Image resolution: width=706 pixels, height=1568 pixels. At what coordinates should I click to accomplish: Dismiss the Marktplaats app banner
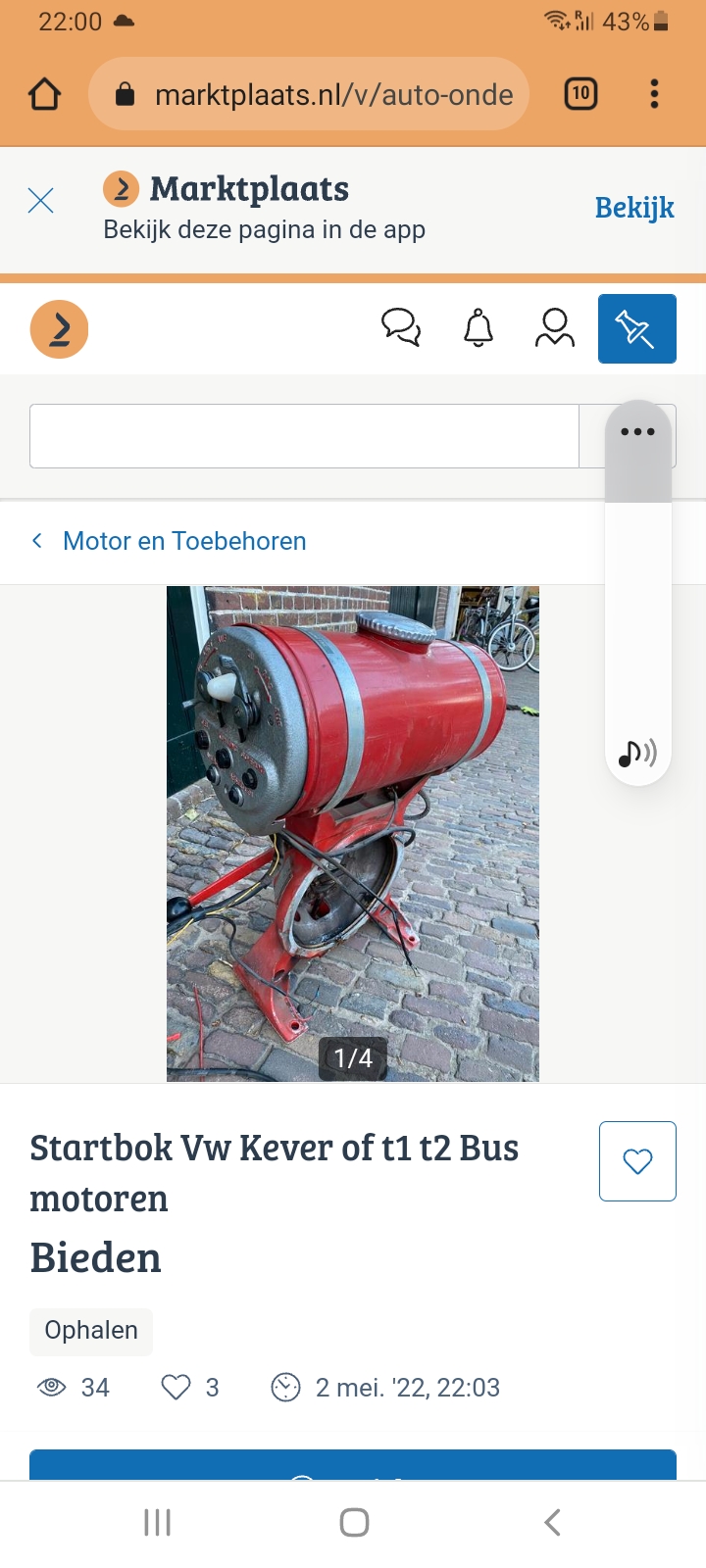click(x=41, y=201)
